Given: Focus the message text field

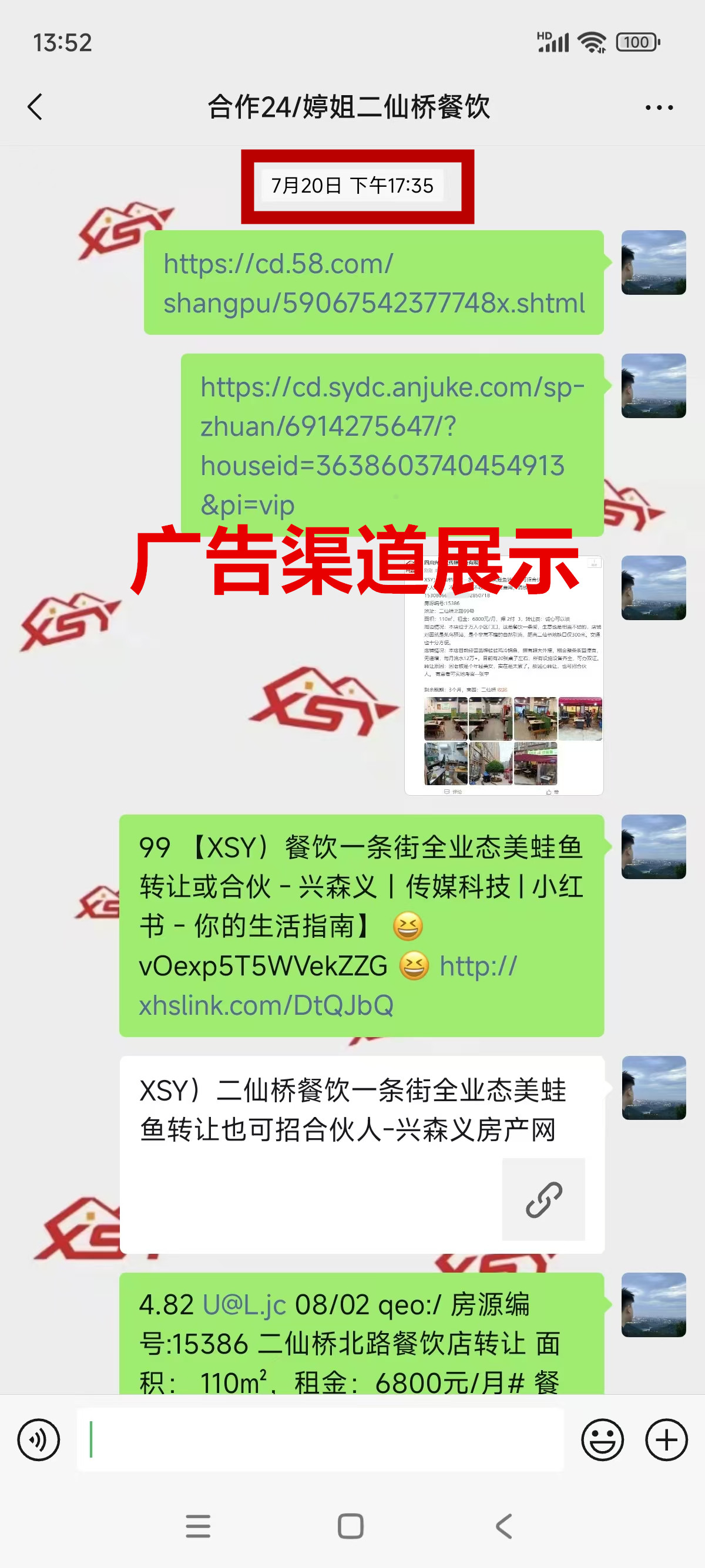Looking at the screenshot, I should click(x=320, y=1440).
